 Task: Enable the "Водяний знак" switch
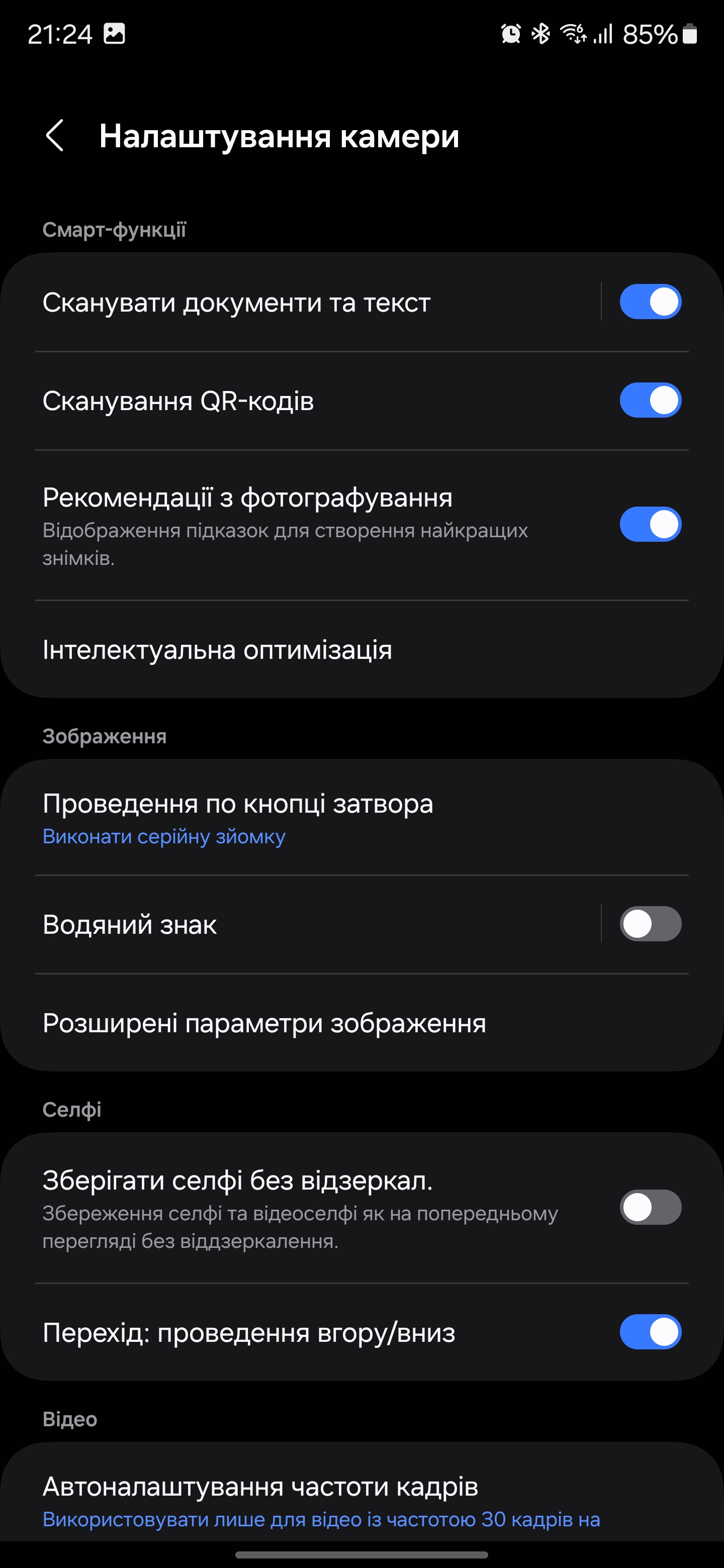pos(650,924)
